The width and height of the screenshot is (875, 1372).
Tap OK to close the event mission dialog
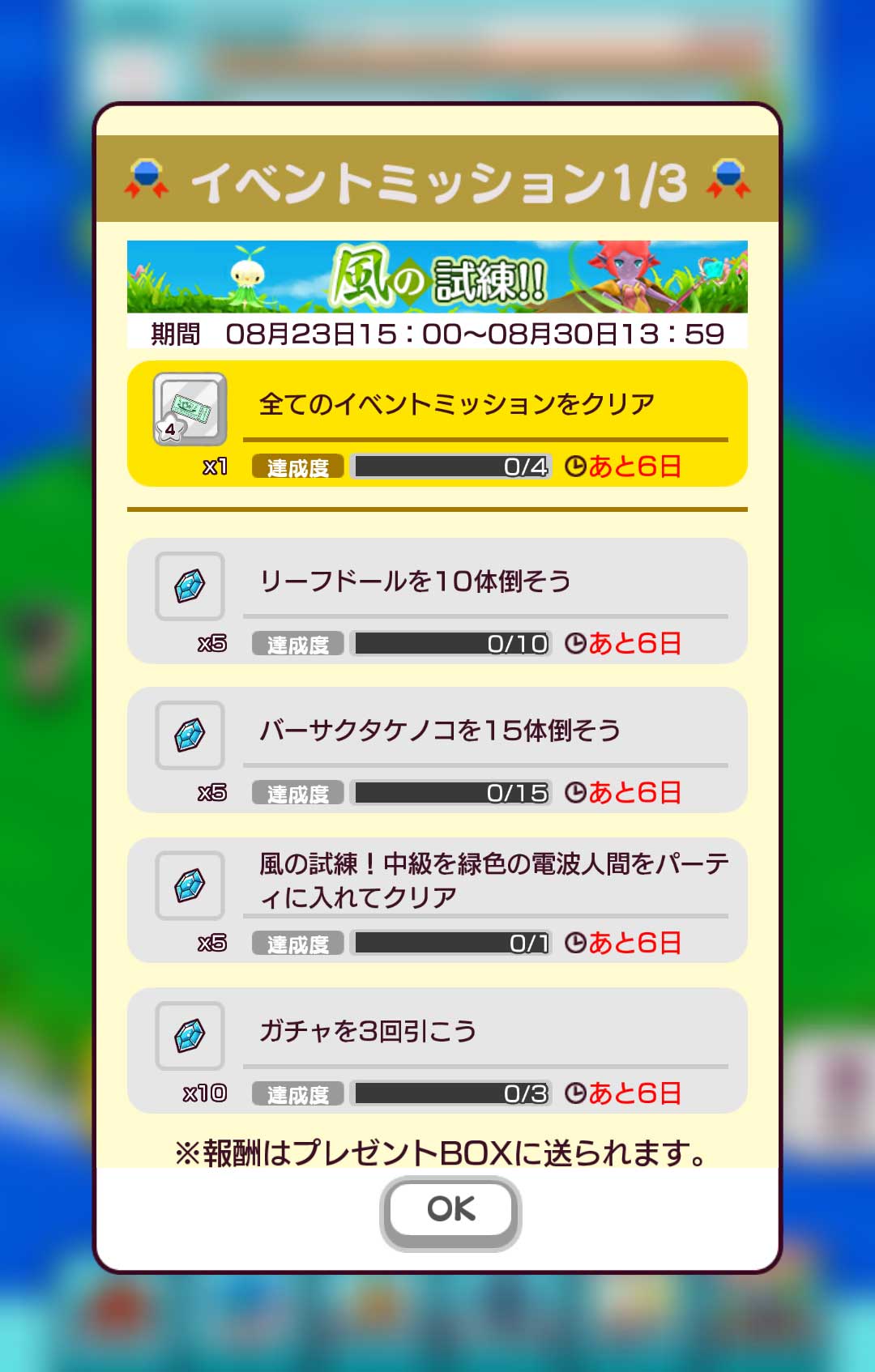(450, 1211)
